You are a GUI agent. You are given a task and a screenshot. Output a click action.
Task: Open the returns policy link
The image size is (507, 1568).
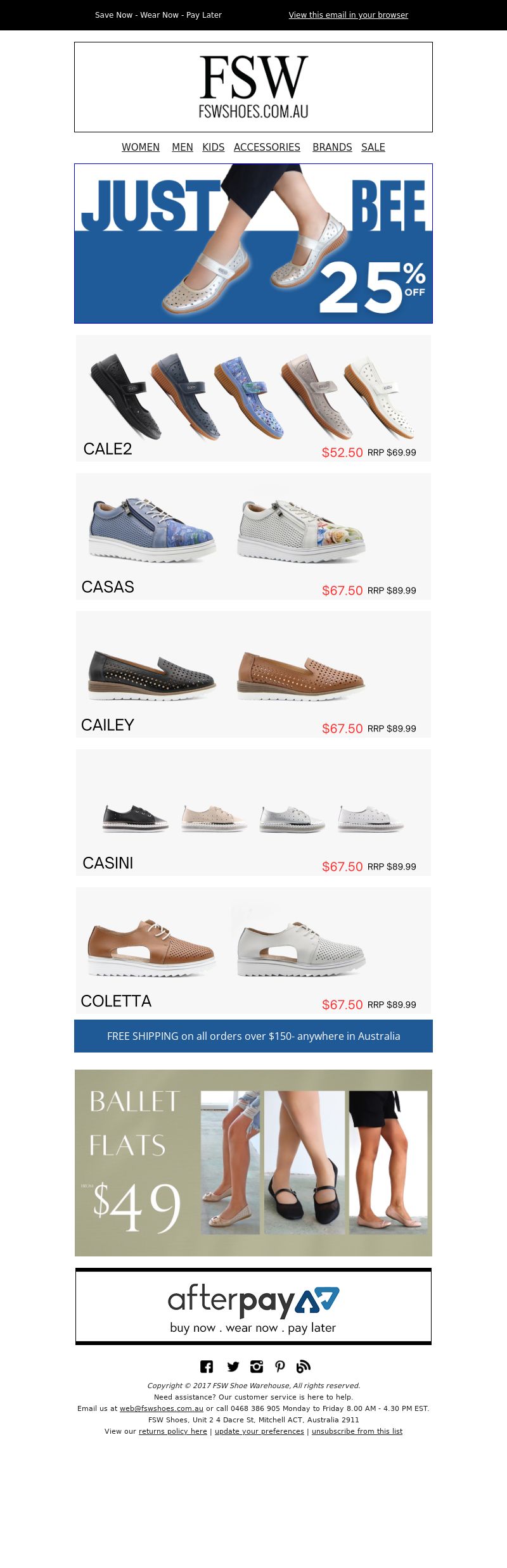click(x=173, y=1431)
